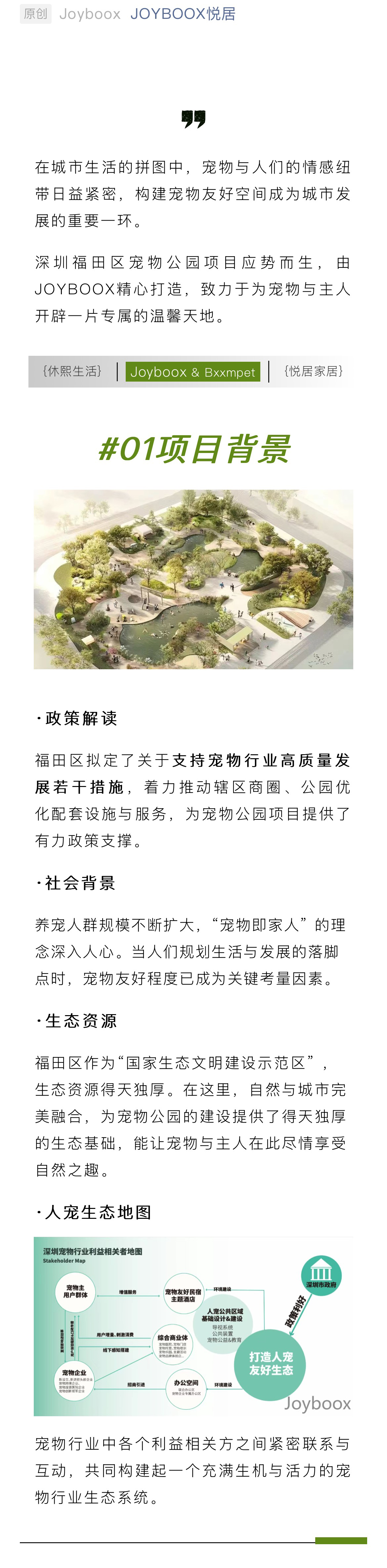Viewport: 387px width, 1568px height.
Task: Open the JOYBOOX悦居 account link
Action: 183,14
